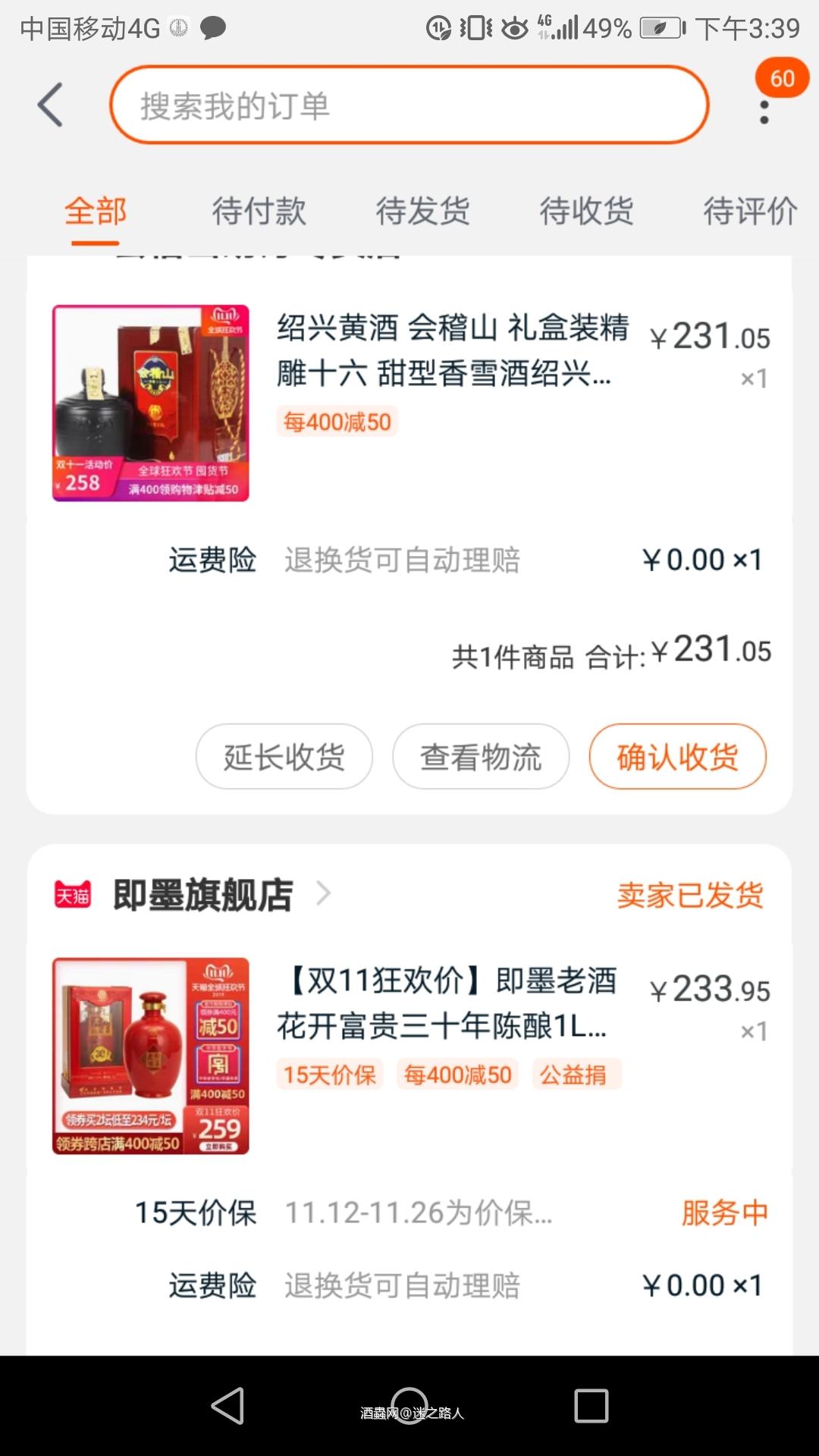Tap 查看物流 to view shipping status

480,756
